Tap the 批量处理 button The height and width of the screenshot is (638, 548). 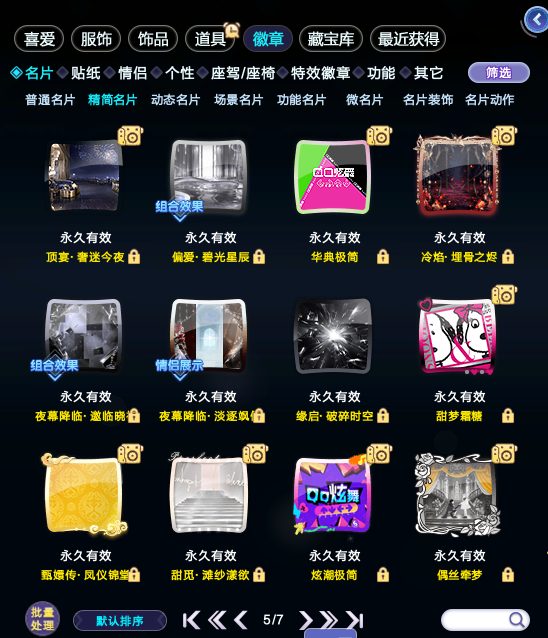42,618
